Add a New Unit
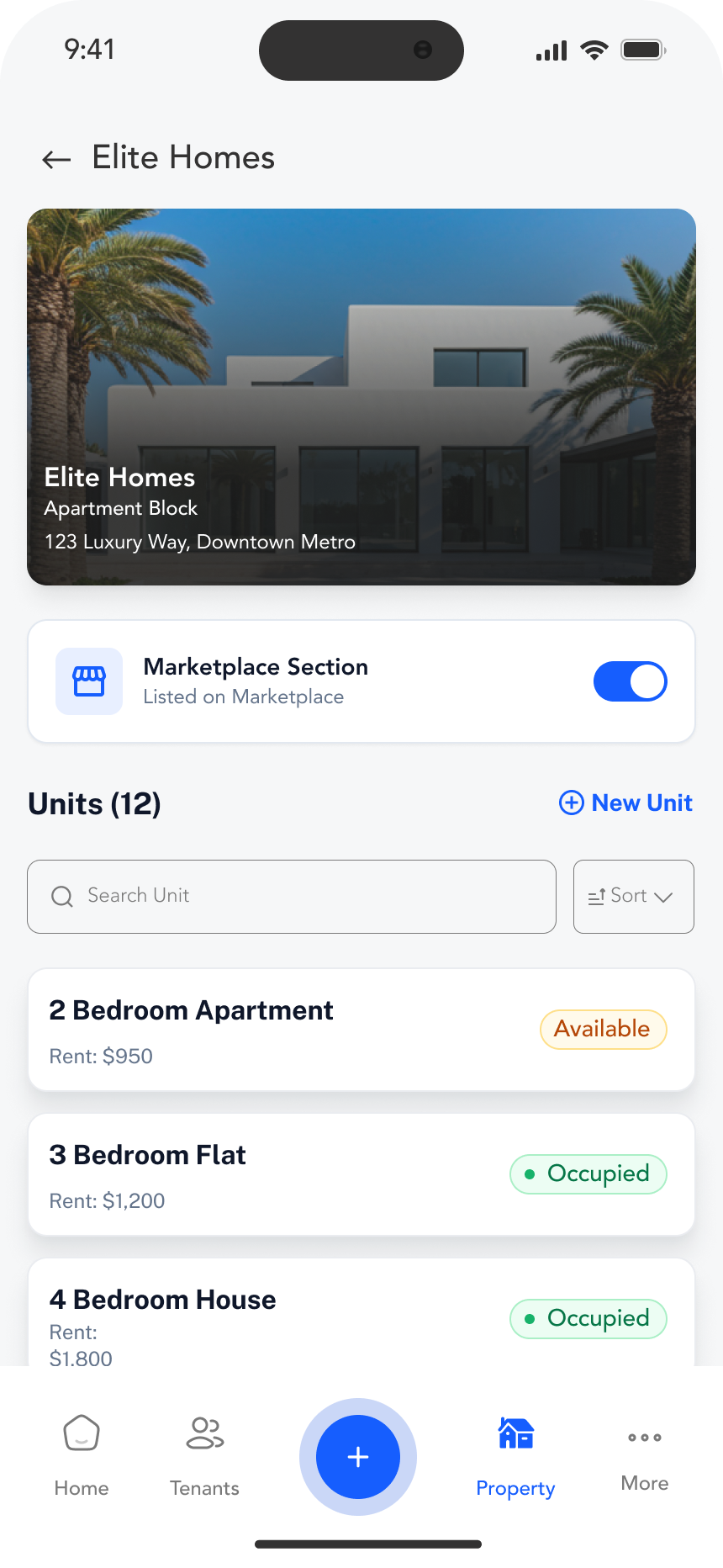This screenshot has height=1568, width=723. pos(626,803)
